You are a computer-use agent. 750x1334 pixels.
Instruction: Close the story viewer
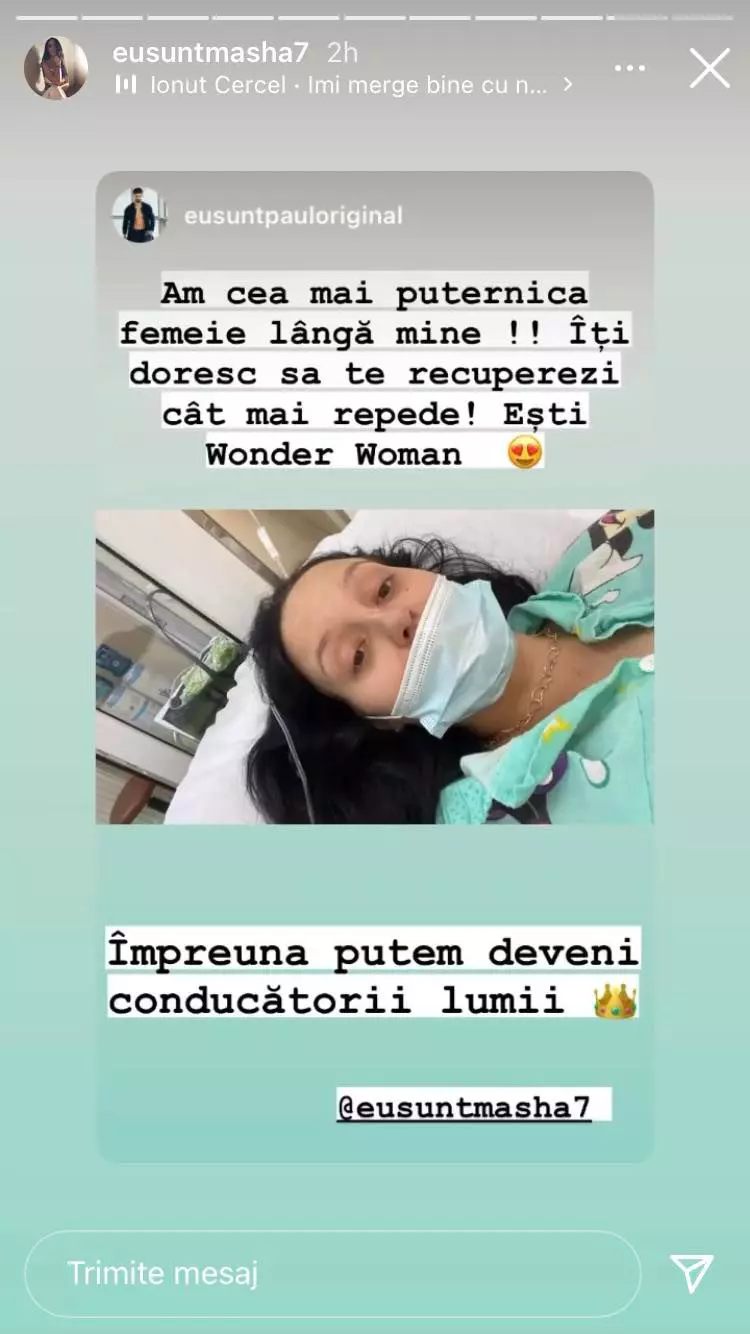710,68
